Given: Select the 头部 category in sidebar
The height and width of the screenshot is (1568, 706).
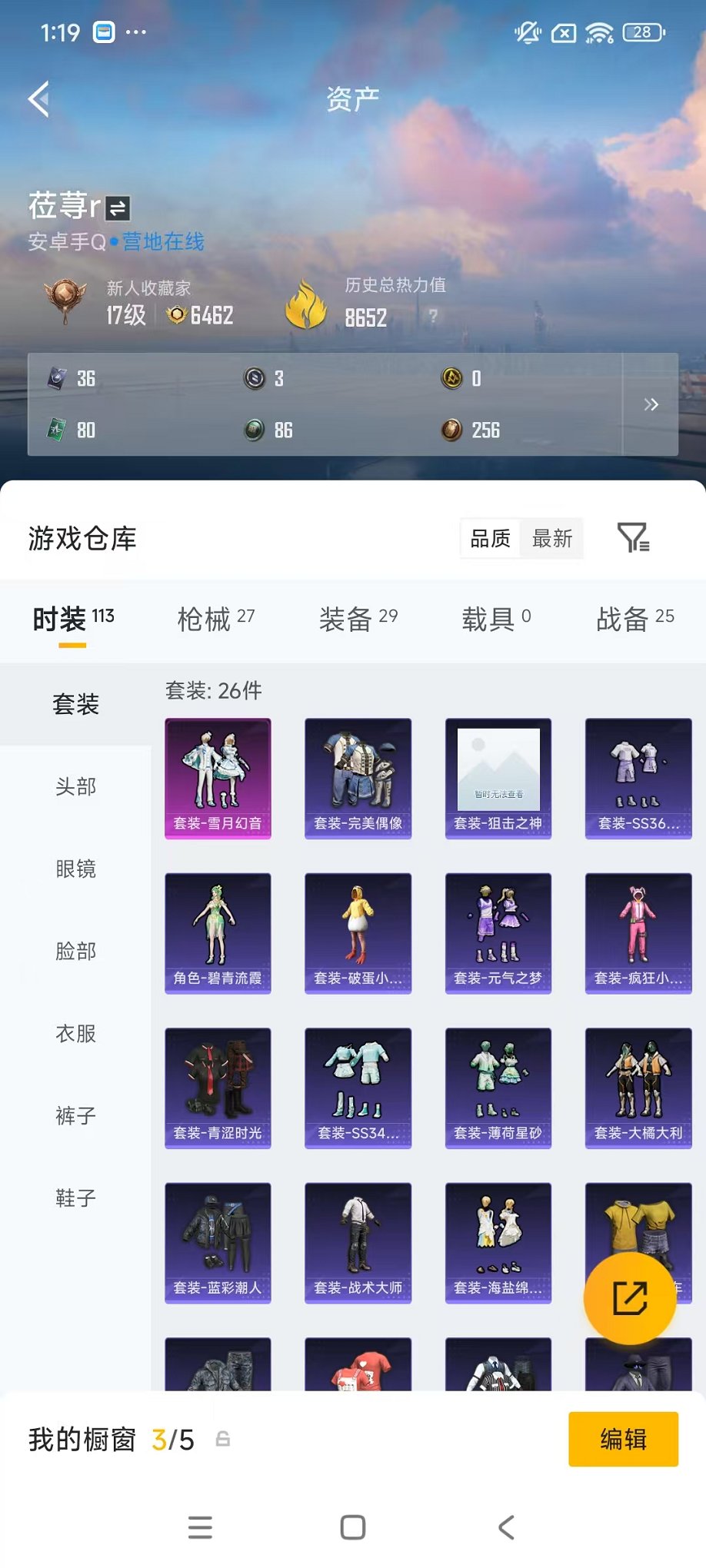Looking at the screenshot, I should [75, 787].
